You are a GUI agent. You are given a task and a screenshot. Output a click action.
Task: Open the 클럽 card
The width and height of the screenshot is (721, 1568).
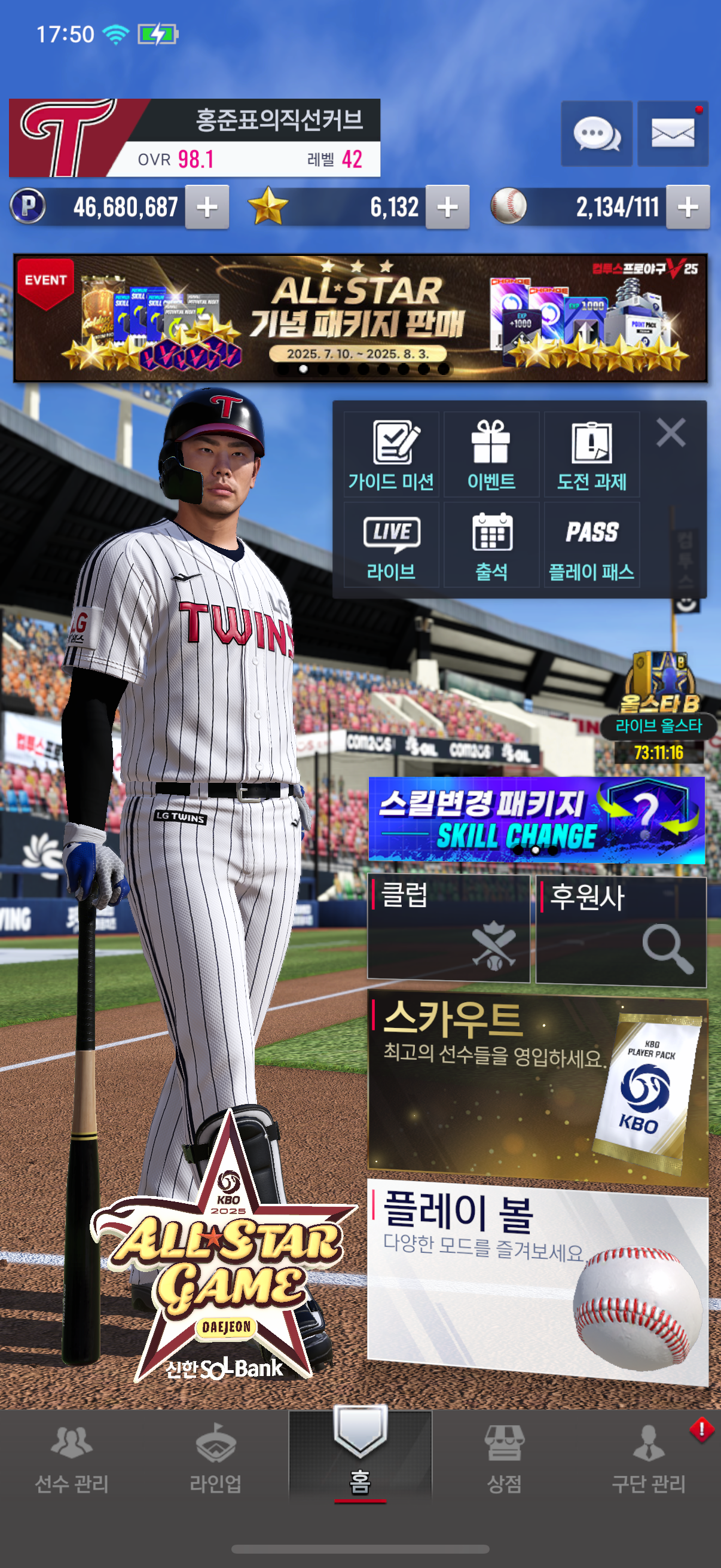pos(448,928)
